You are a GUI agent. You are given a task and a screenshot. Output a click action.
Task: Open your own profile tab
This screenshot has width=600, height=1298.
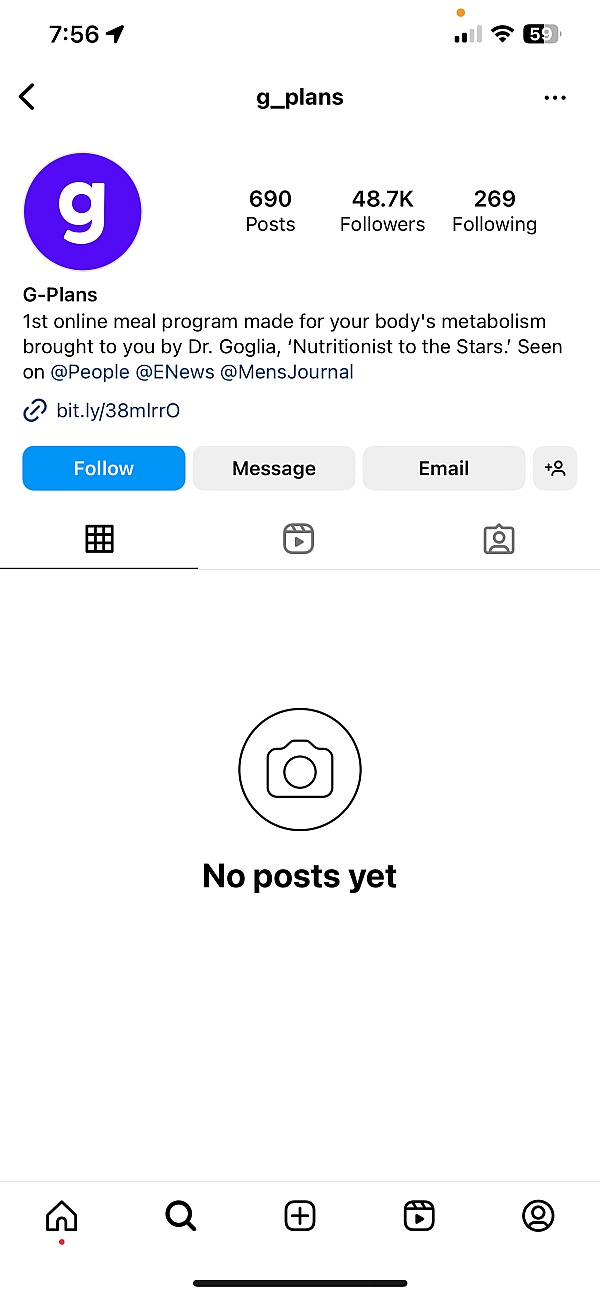pos(538,1216)
